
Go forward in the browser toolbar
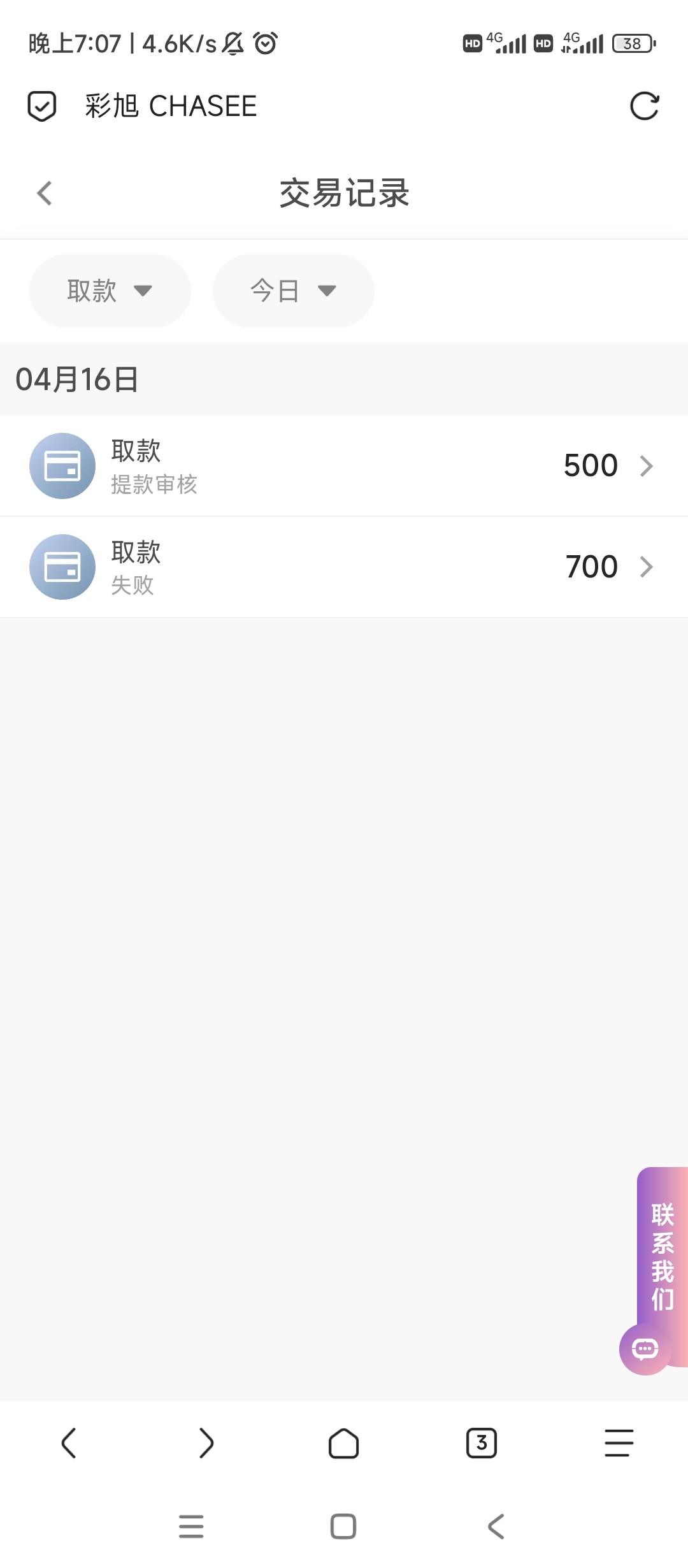(206, 1443)
